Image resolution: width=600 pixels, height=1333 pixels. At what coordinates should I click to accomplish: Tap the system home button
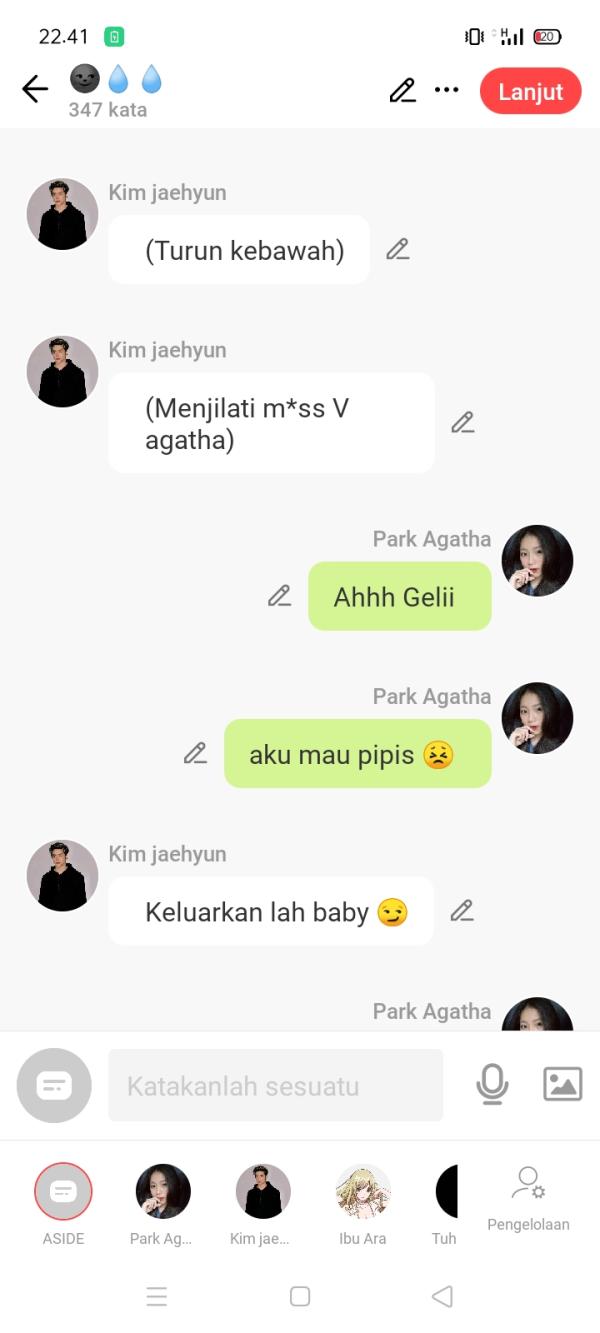(300, 1296)
